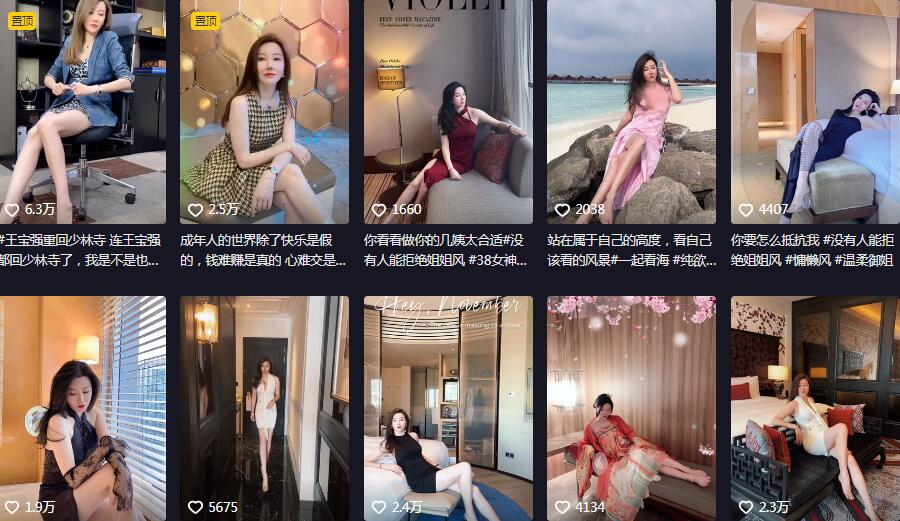Open the video with 4407 likes
Image resolution: width=900 pixels, height=521 pixels.
[812, 110]
